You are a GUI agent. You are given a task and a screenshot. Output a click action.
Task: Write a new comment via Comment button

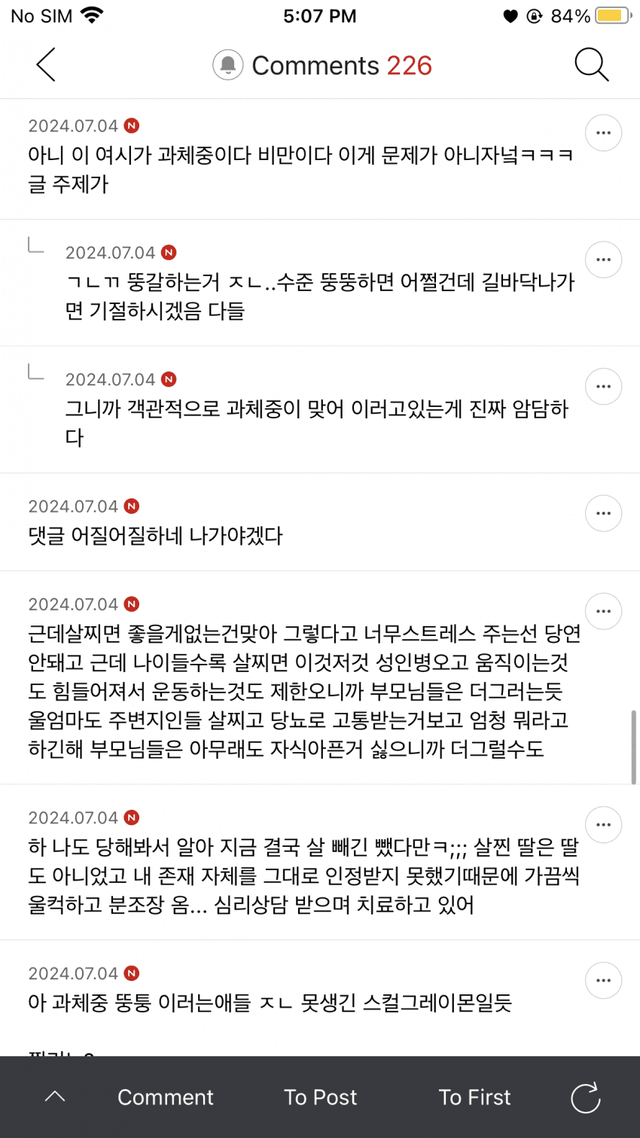pyautogui.click(x=165, y=1097)
